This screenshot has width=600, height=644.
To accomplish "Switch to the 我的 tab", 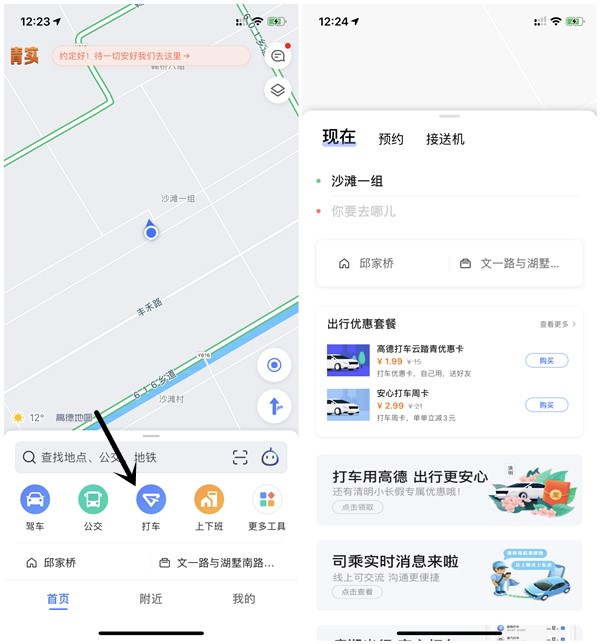I will (243, 599).
